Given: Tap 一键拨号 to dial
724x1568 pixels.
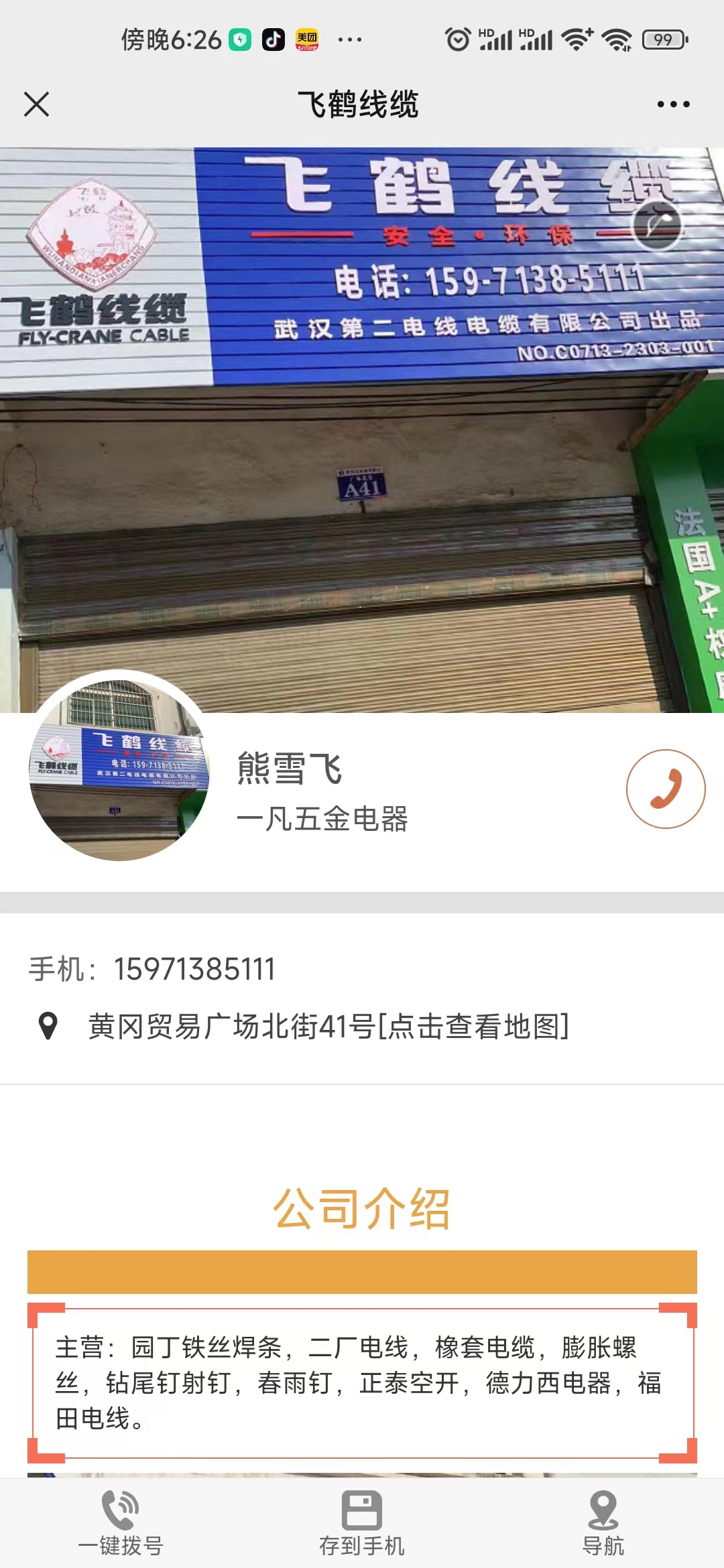Looking at the screenshot, I should (x=121, y=1523).
